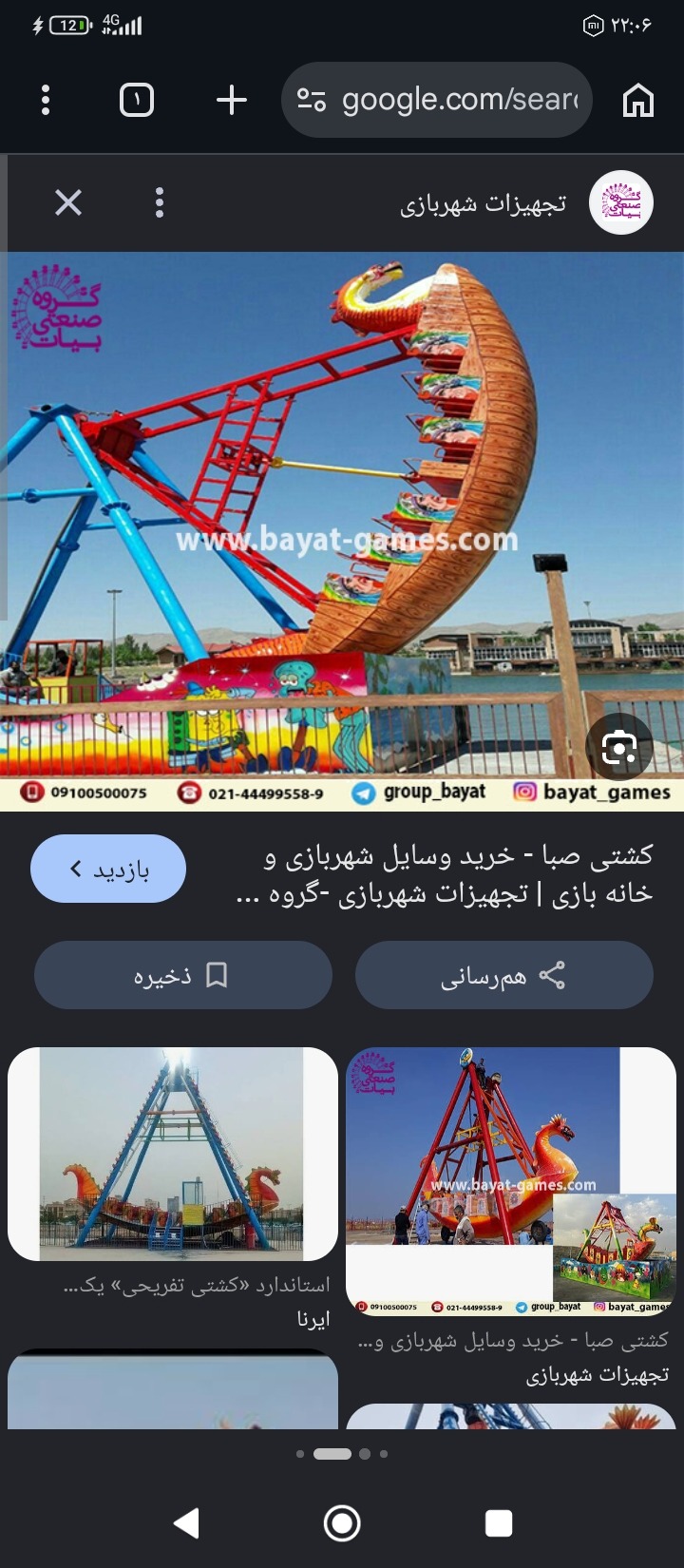This screenshot has width=684, height=1568.
Task: Tap the بازدید visit button
Action: click(108, 869)
